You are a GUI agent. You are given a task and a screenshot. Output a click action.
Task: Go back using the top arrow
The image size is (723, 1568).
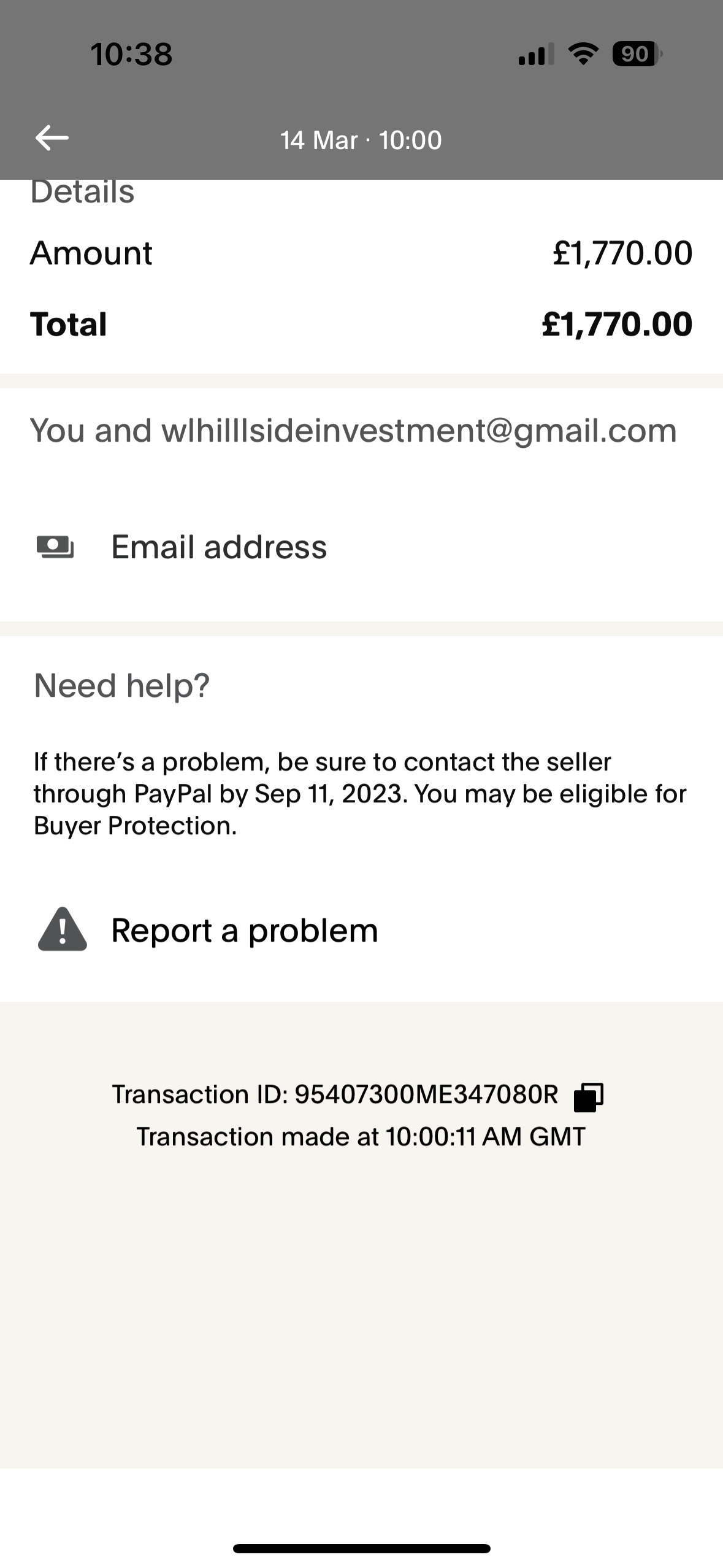coord(52,138)
